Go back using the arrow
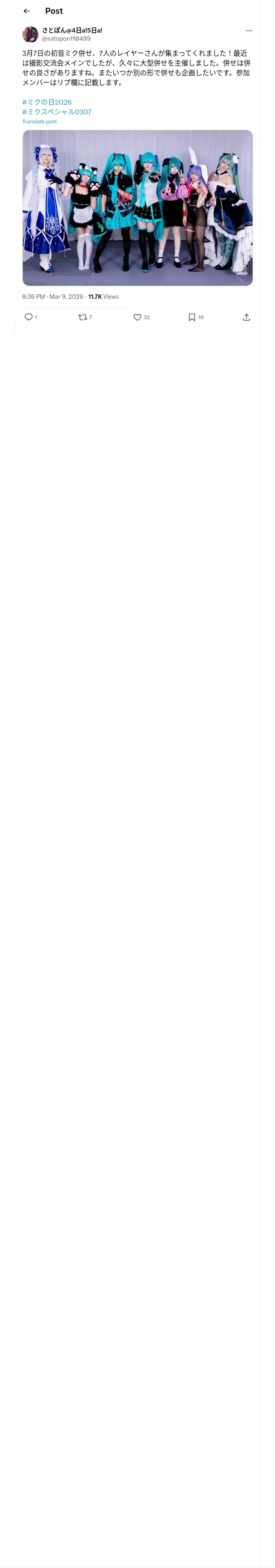275x1568 pixels. tap(26, 11)
